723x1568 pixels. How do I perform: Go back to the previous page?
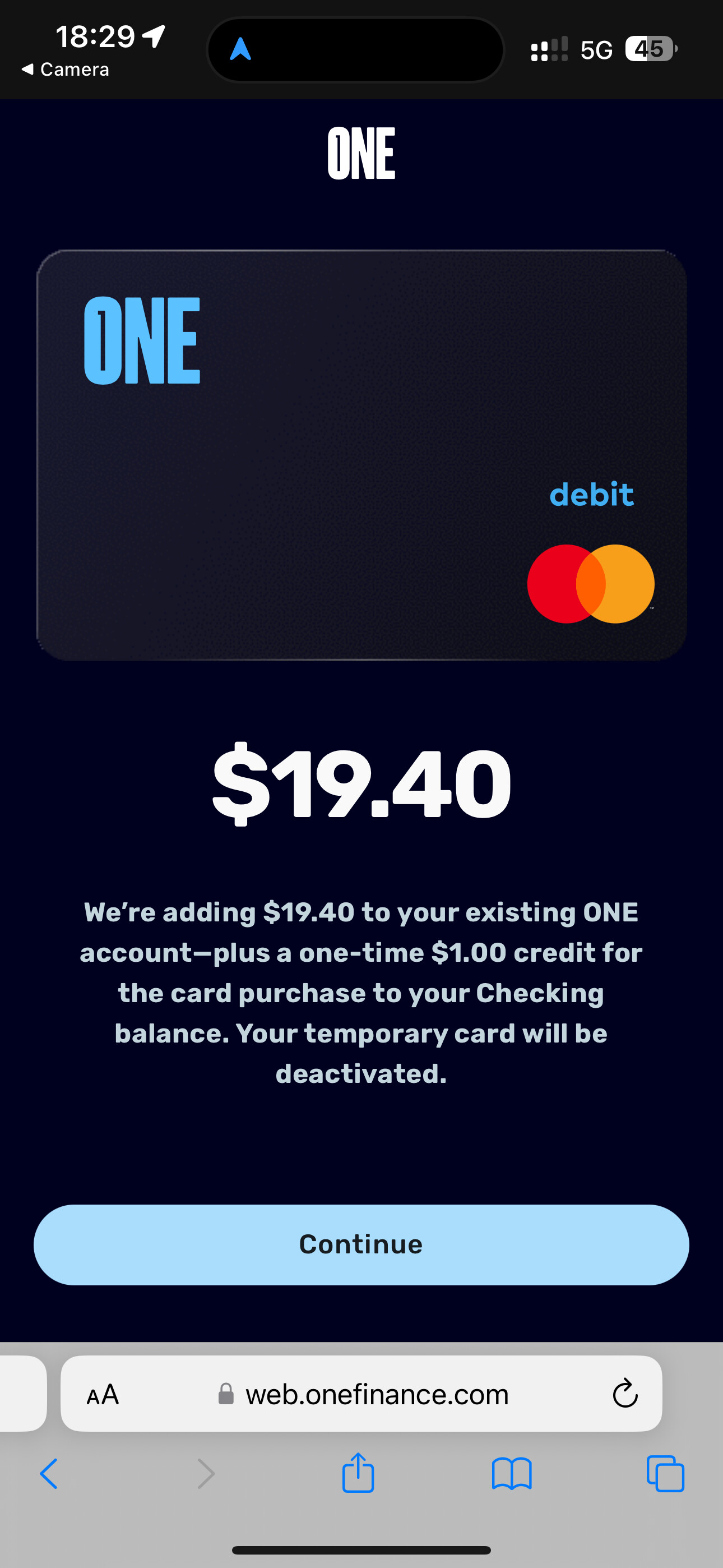49,1474
